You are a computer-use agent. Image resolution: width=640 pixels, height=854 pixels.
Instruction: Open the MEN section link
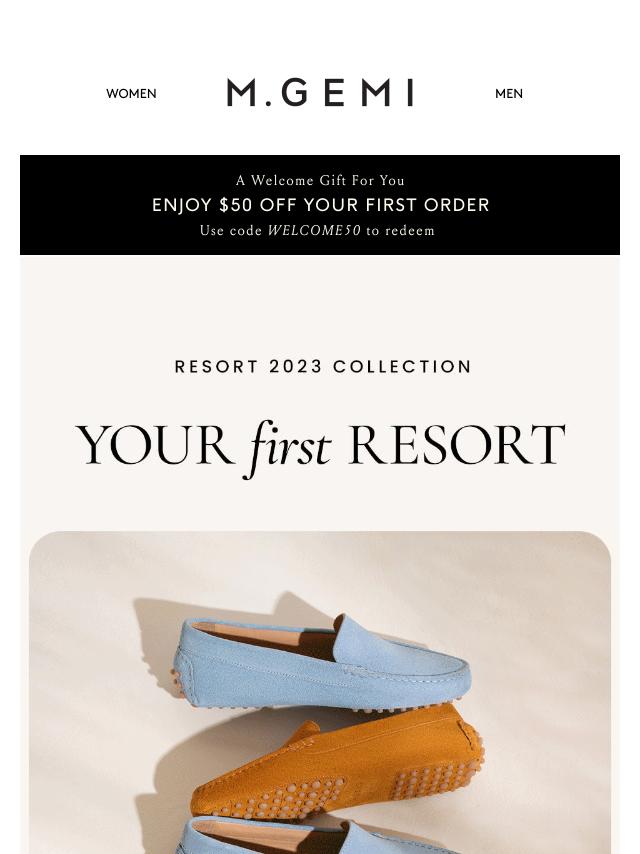click(x=508, y=94)
